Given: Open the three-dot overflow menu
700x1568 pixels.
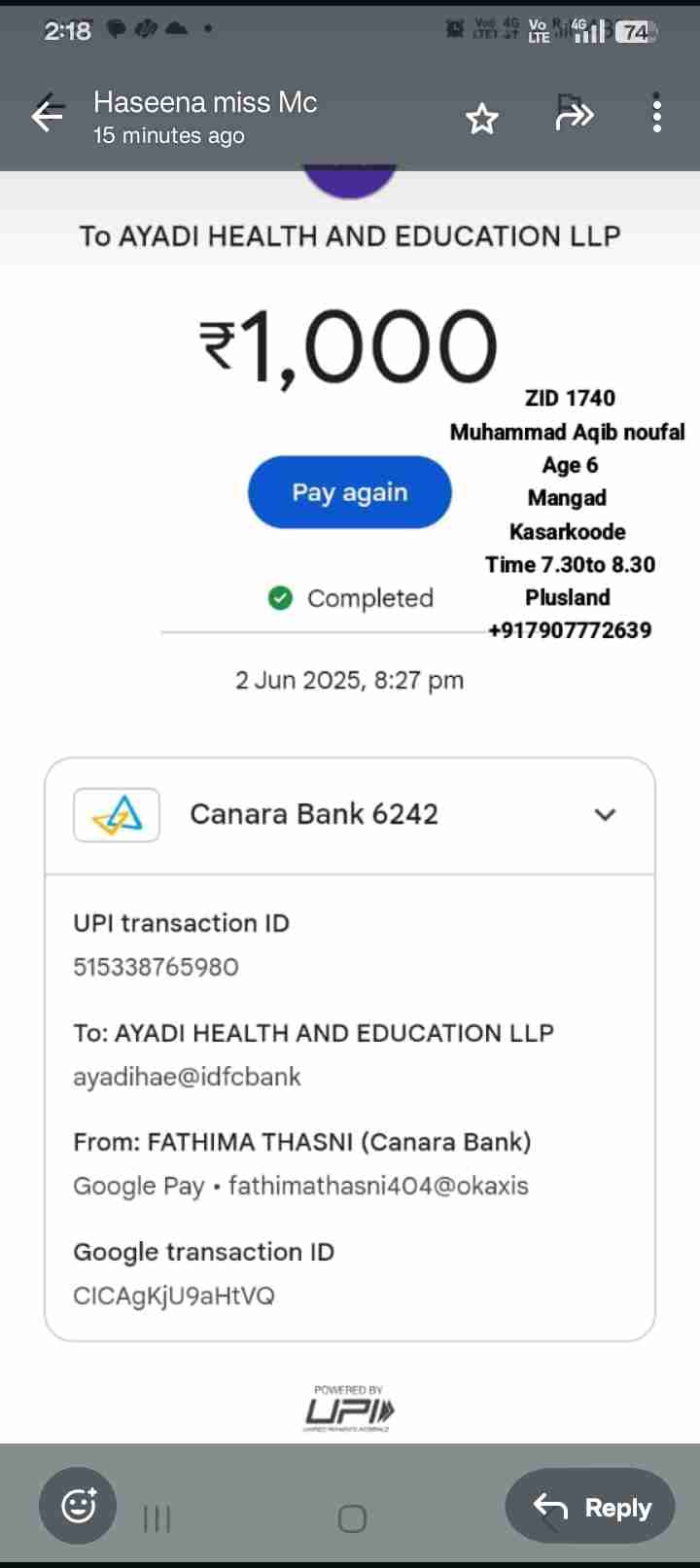Looking at the screenshot, I should pos(657,115).
